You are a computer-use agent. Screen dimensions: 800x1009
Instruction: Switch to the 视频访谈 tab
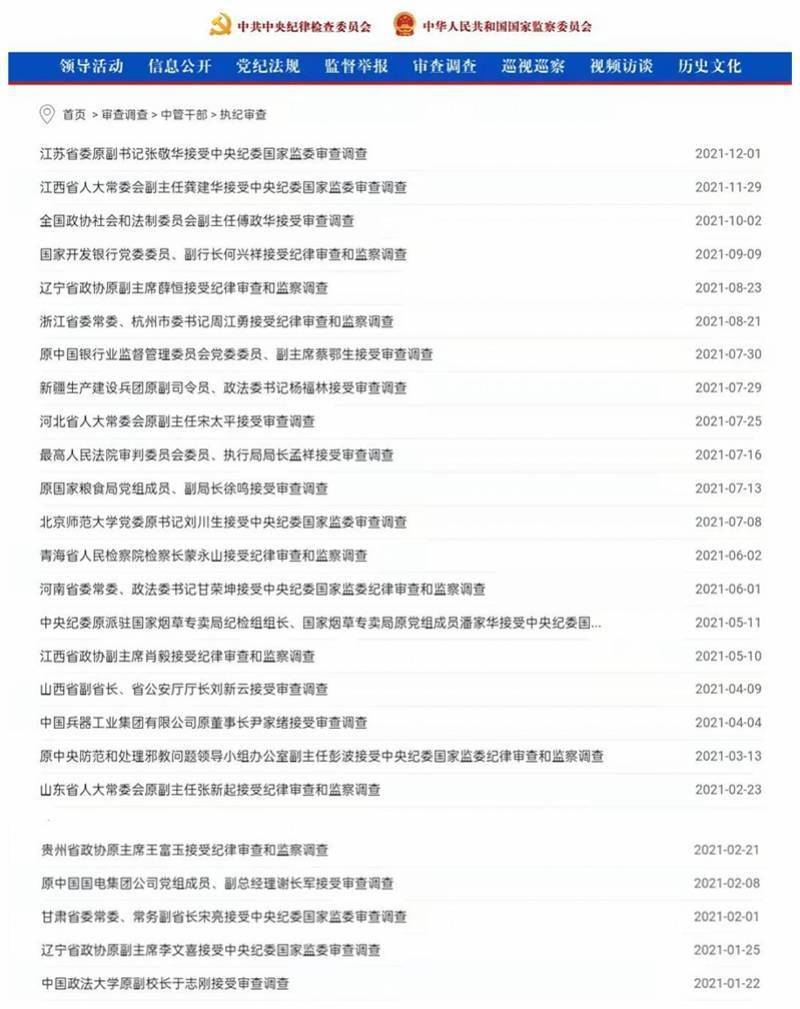click(621, 67)
